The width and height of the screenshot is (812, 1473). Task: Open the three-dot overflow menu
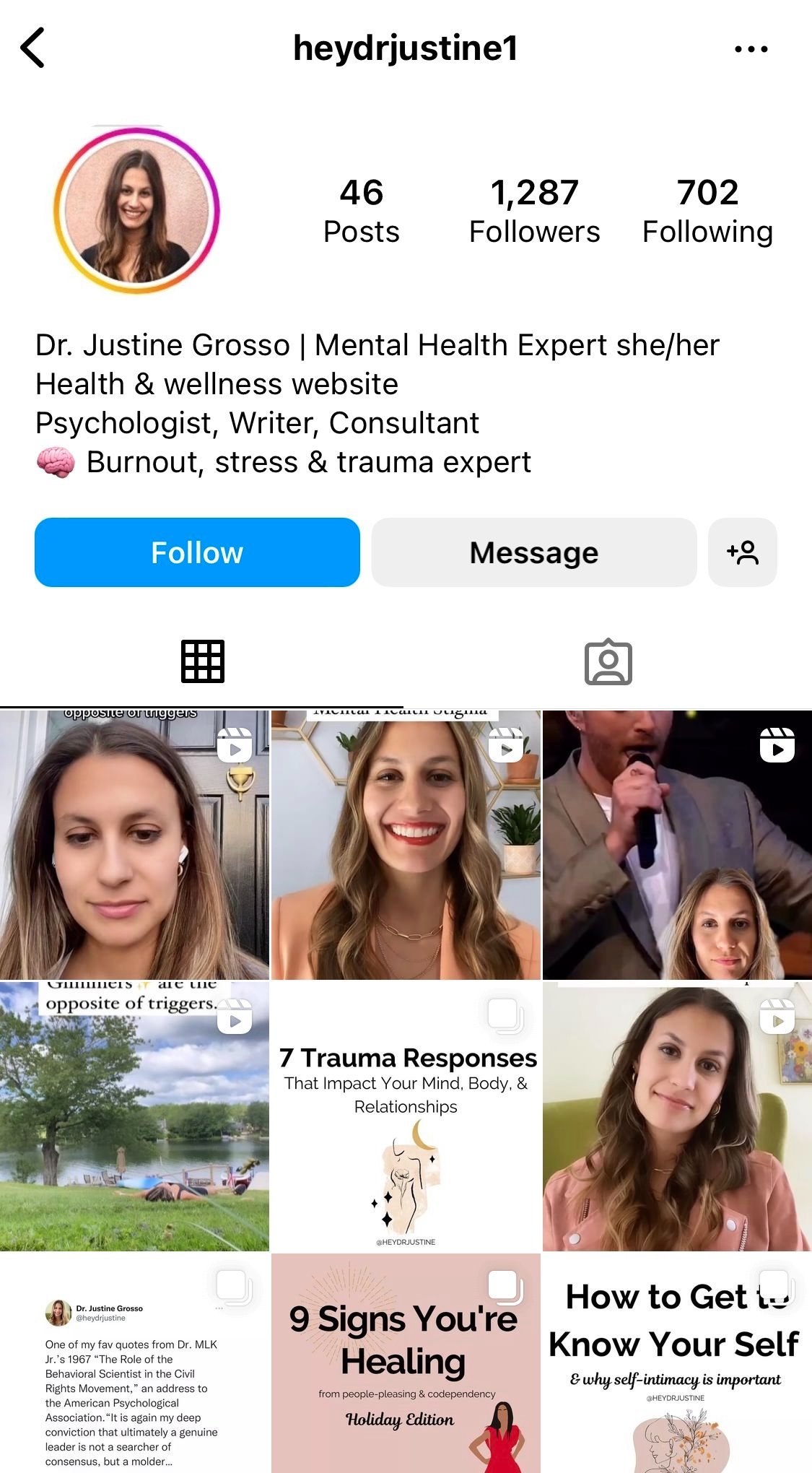click(x=751, y=49)
